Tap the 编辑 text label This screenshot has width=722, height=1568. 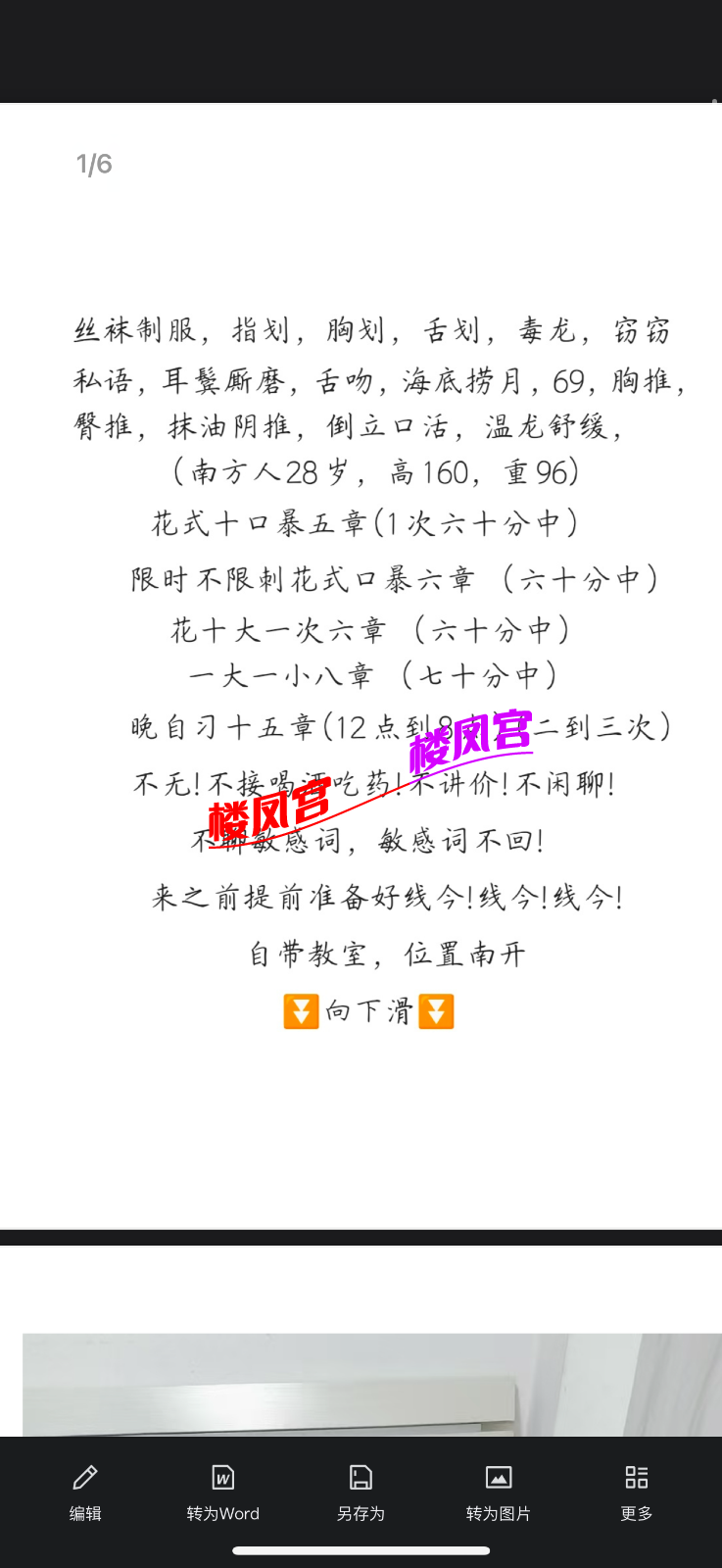pyautogui.click(x=84, y=1513)
